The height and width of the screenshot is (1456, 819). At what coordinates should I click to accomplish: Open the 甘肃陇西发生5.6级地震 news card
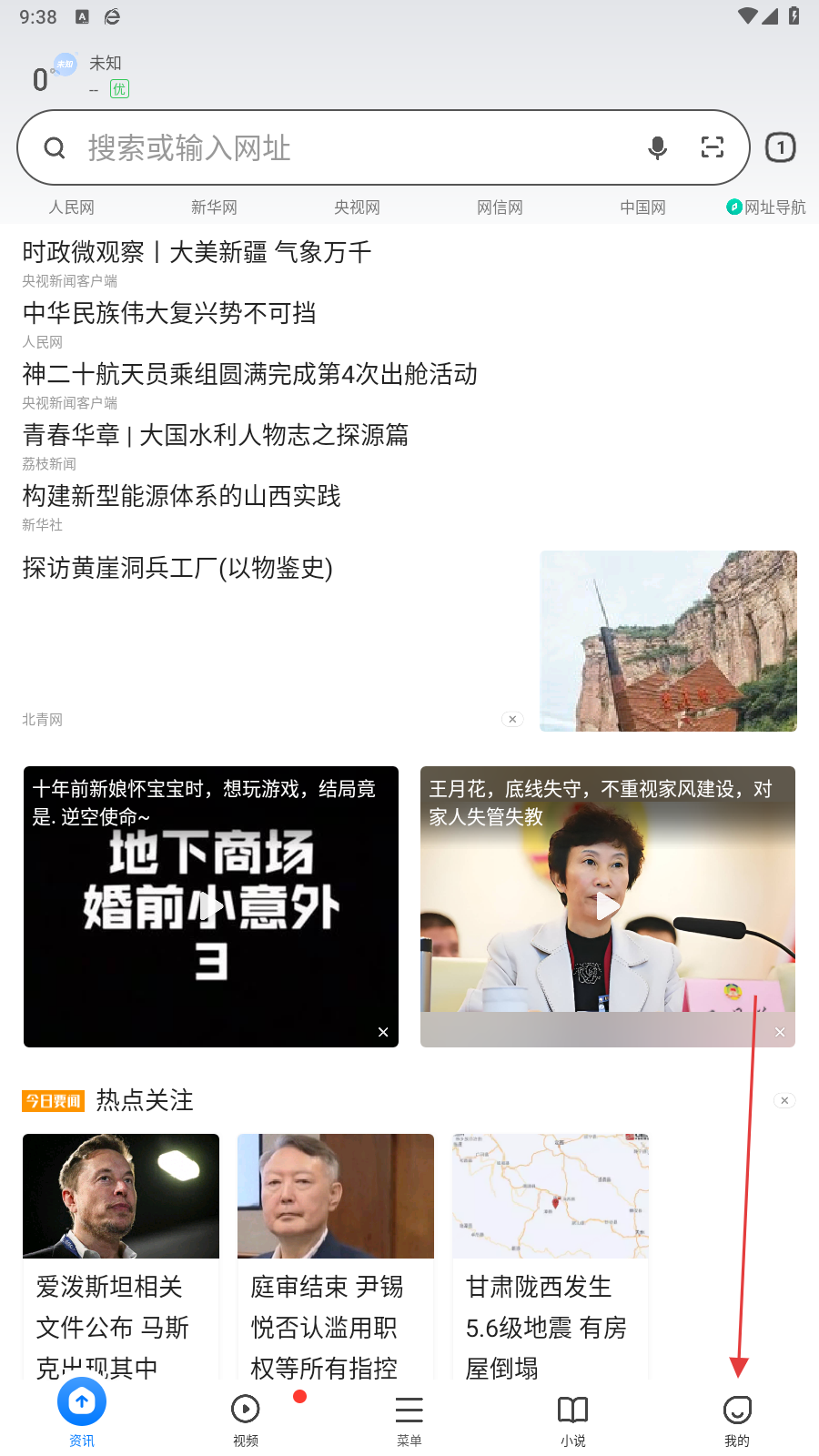coord(551,1256)
